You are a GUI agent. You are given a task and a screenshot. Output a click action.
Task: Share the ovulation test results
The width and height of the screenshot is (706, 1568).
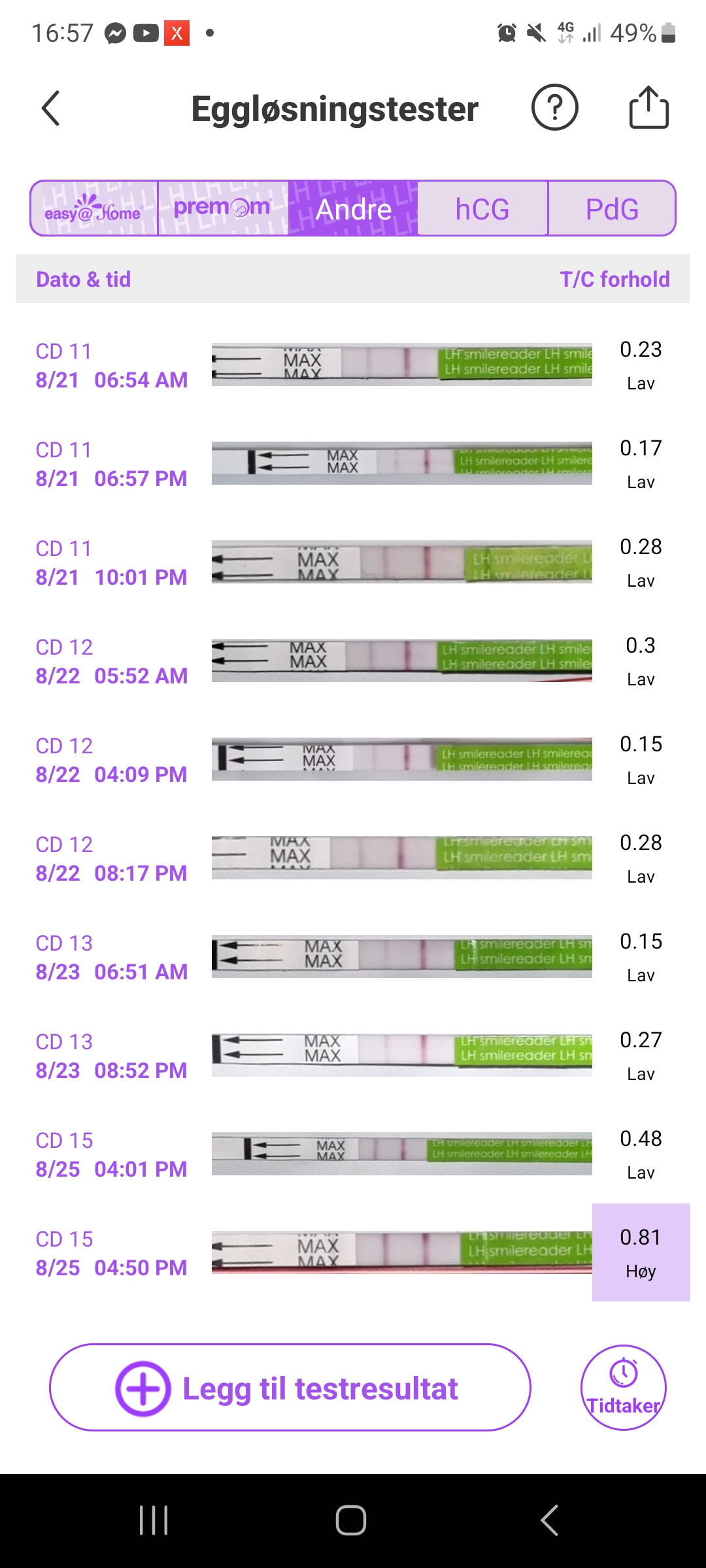tap(648, 108)
